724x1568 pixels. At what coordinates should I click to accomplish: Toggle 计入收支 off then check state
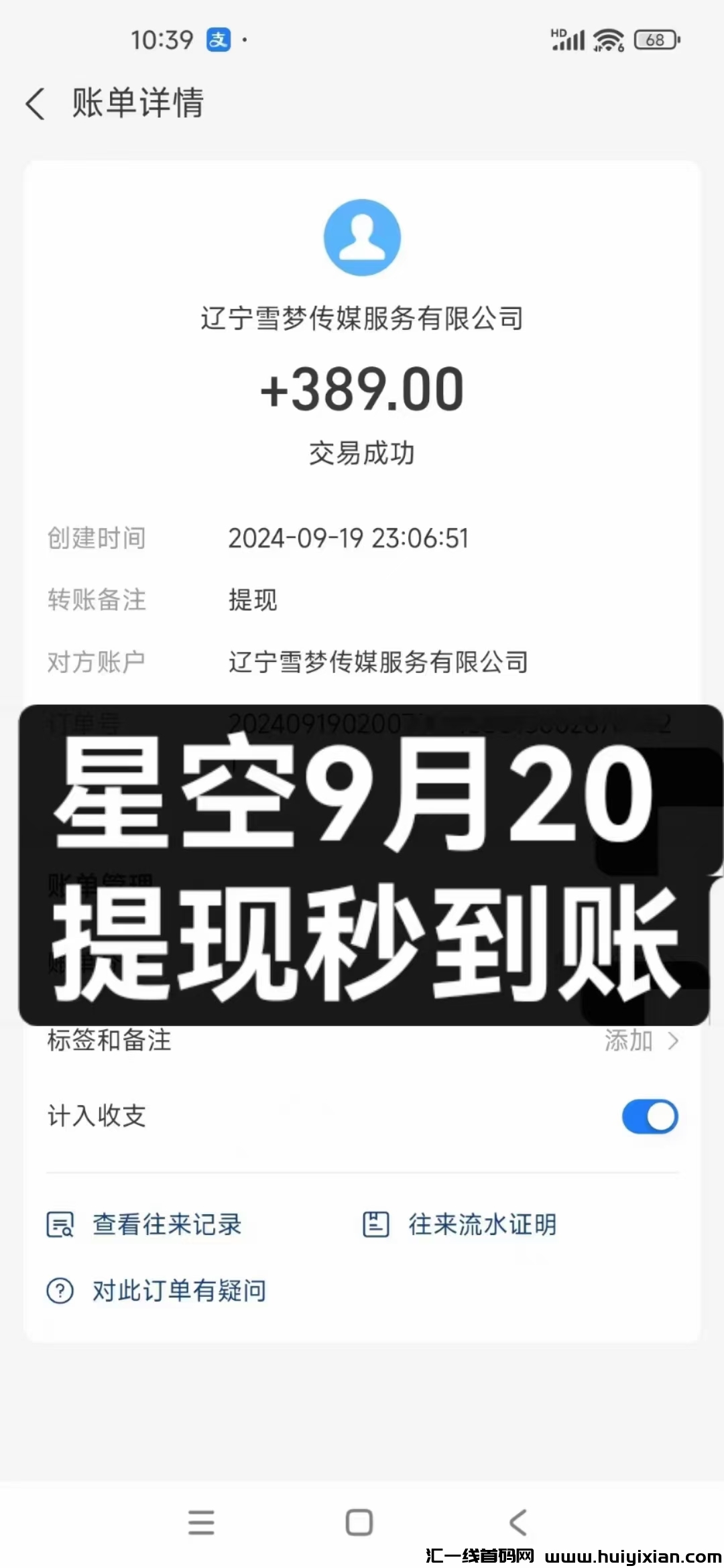pyautogui.click(x=648, y=1116)
